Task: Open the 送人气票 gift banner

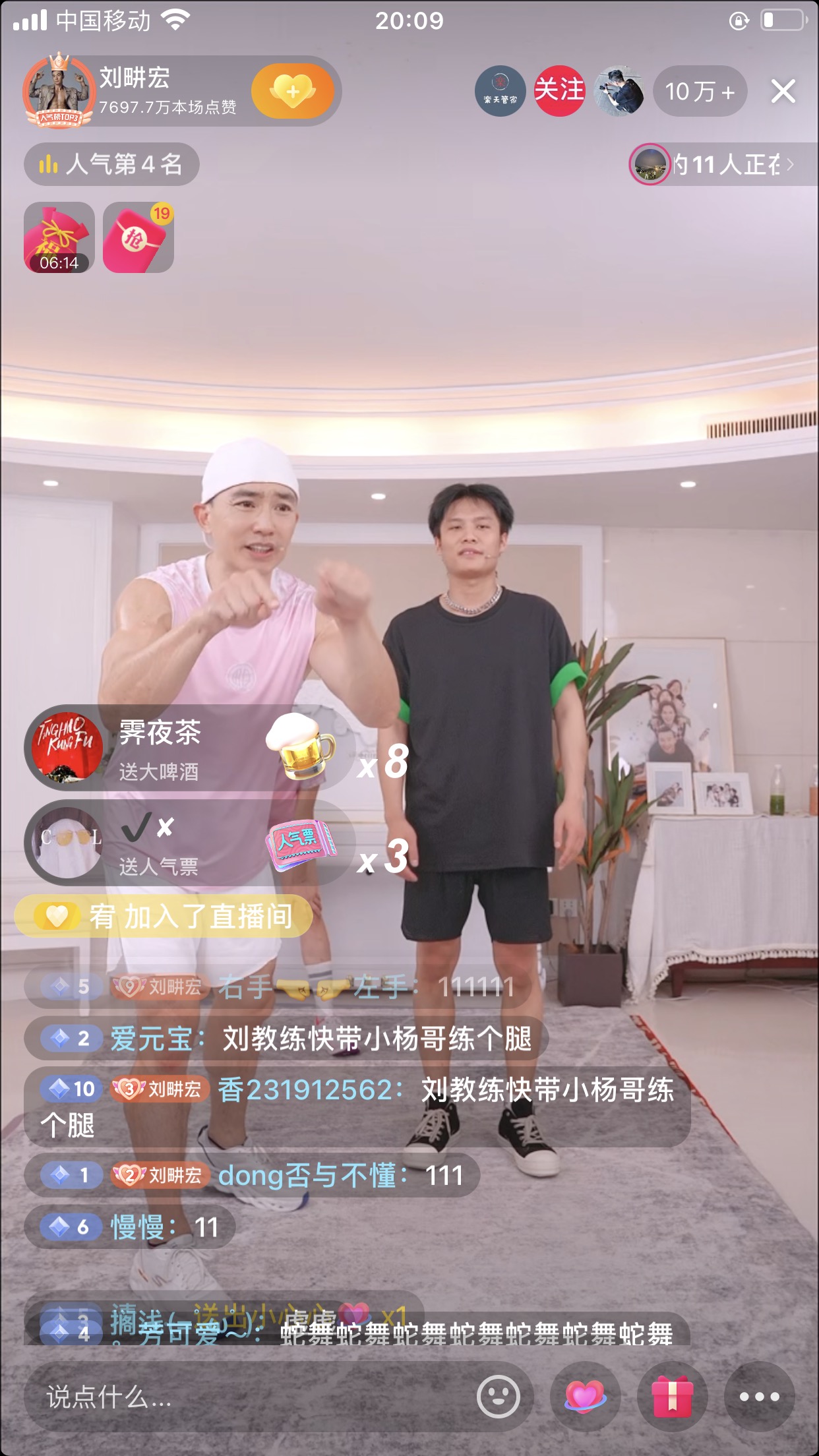Action: 190,842
